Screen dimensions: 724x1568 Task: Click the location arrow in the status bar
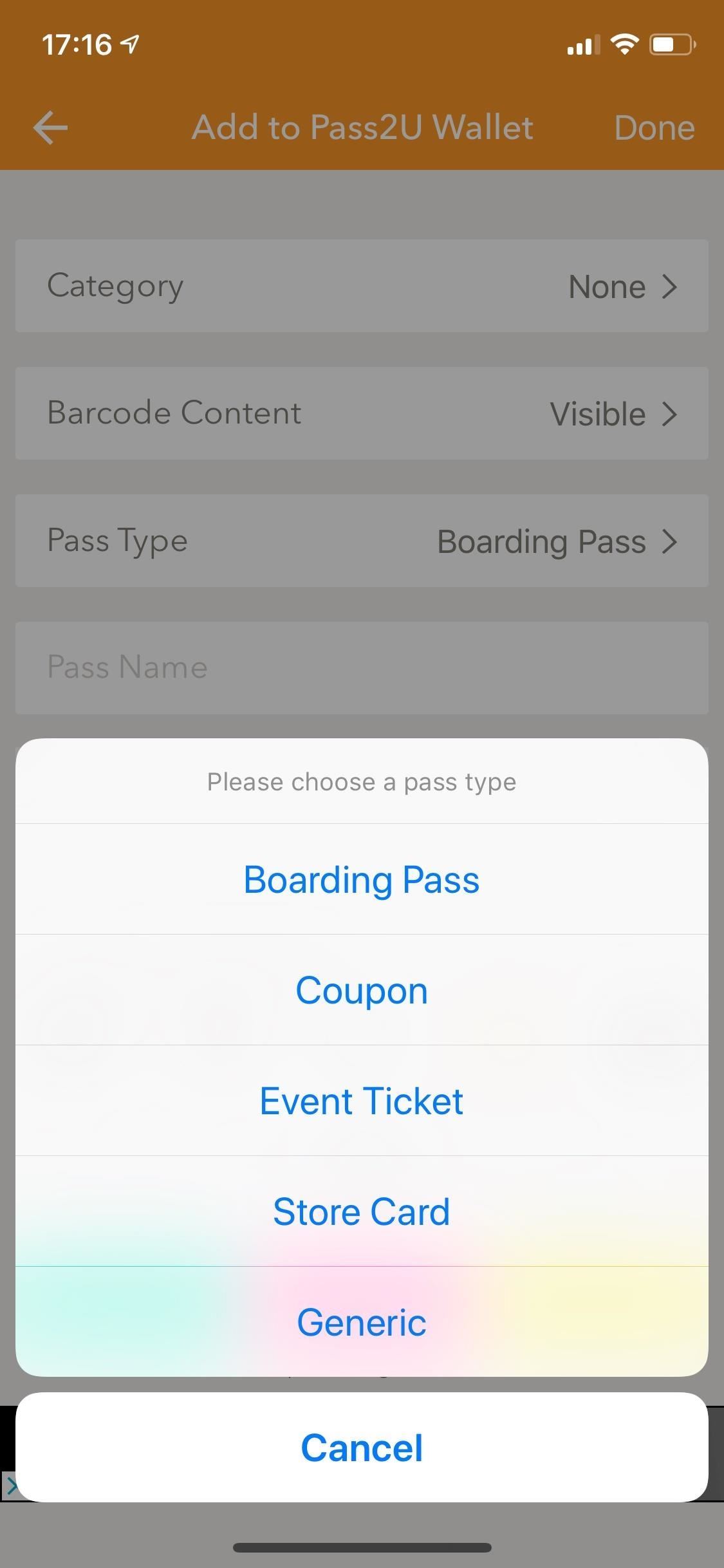(129, 43)
